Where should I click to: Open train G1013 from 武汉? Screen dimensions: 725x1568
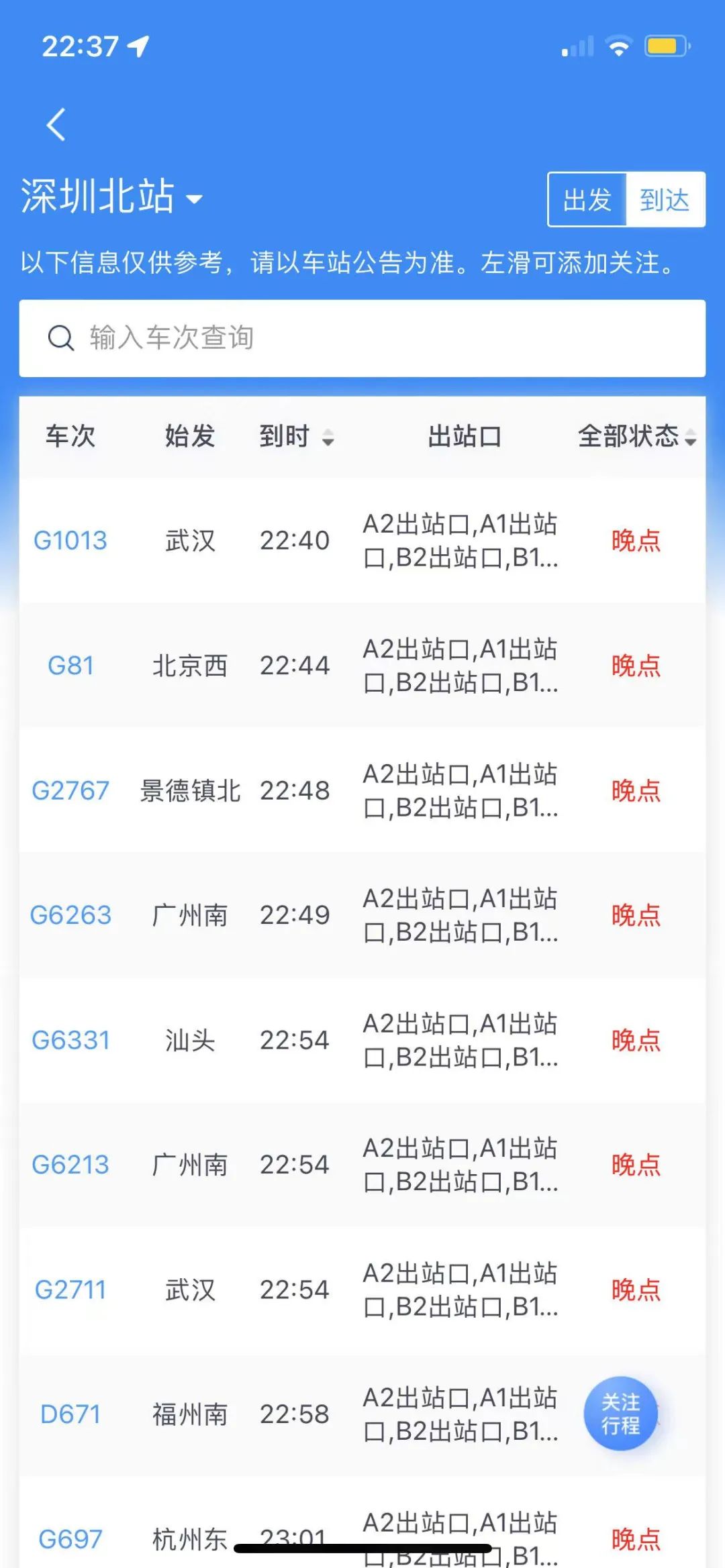pyautogui.click(x=70, y=541)
